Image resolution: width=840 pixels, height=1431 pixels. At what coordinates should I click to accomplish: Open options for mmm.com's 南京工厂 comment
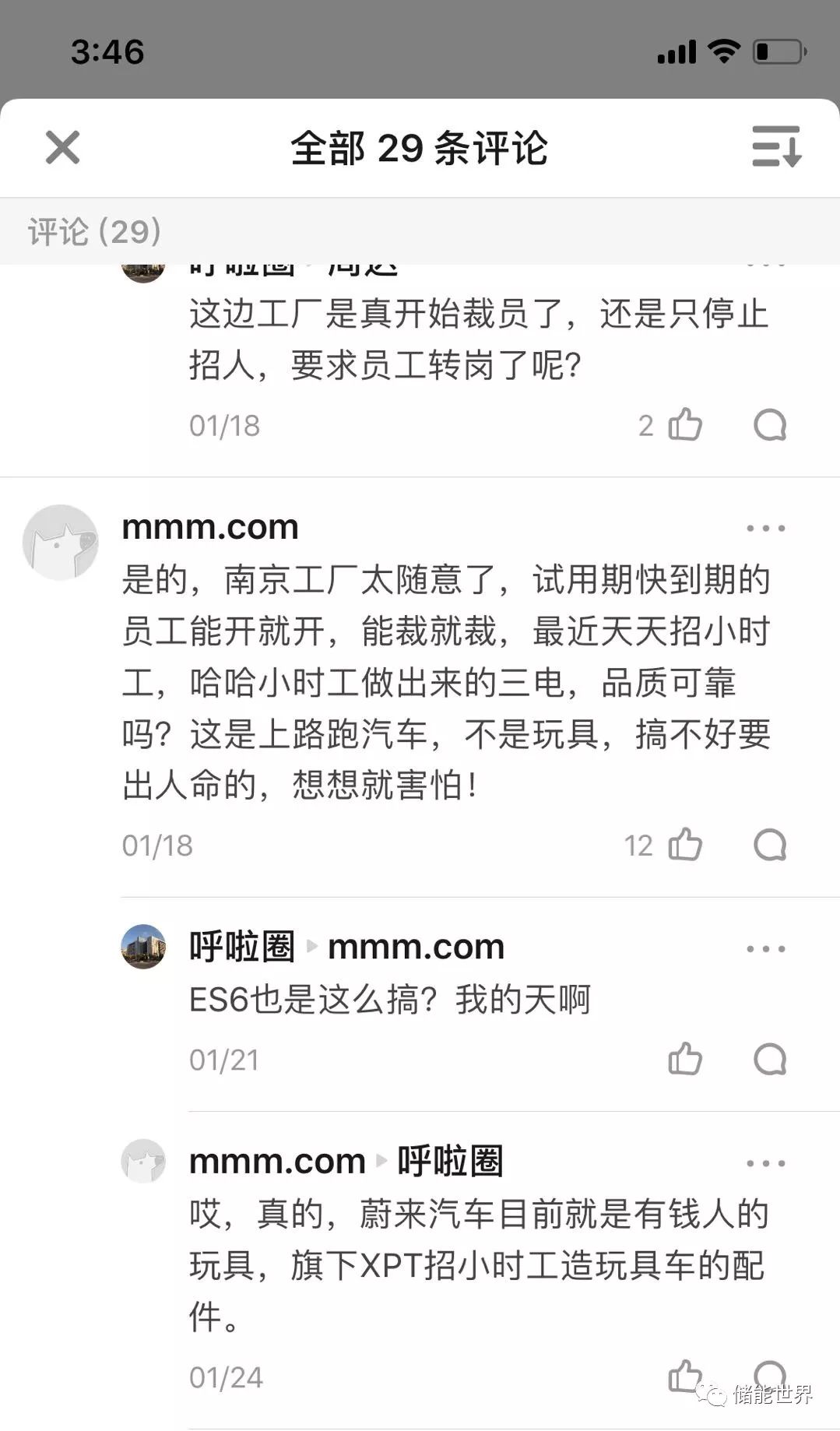pyautogui.click(x=766, y=528)
